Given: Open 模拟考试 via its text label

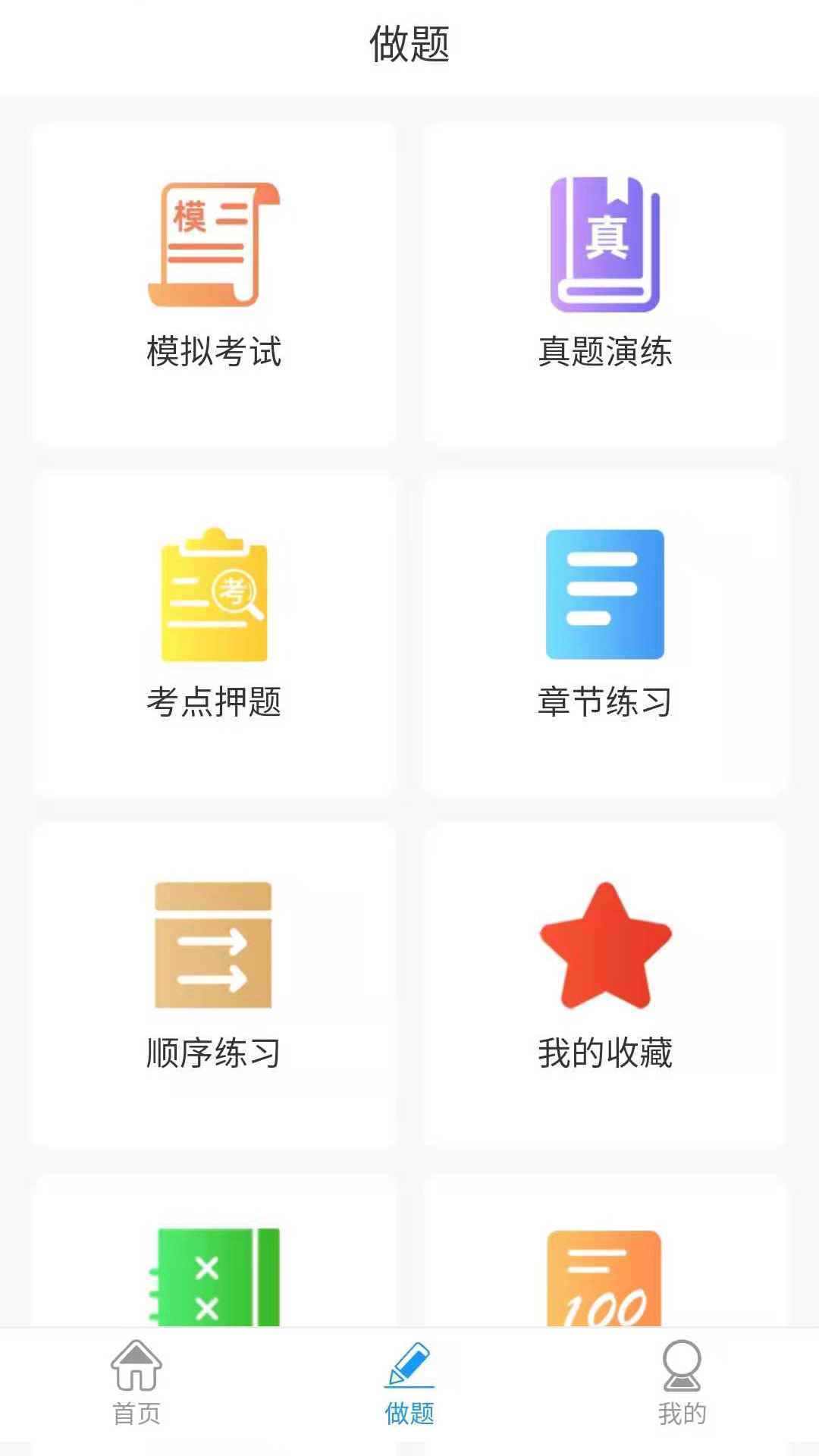Looking at the screenshot, I should coord(214,350).
